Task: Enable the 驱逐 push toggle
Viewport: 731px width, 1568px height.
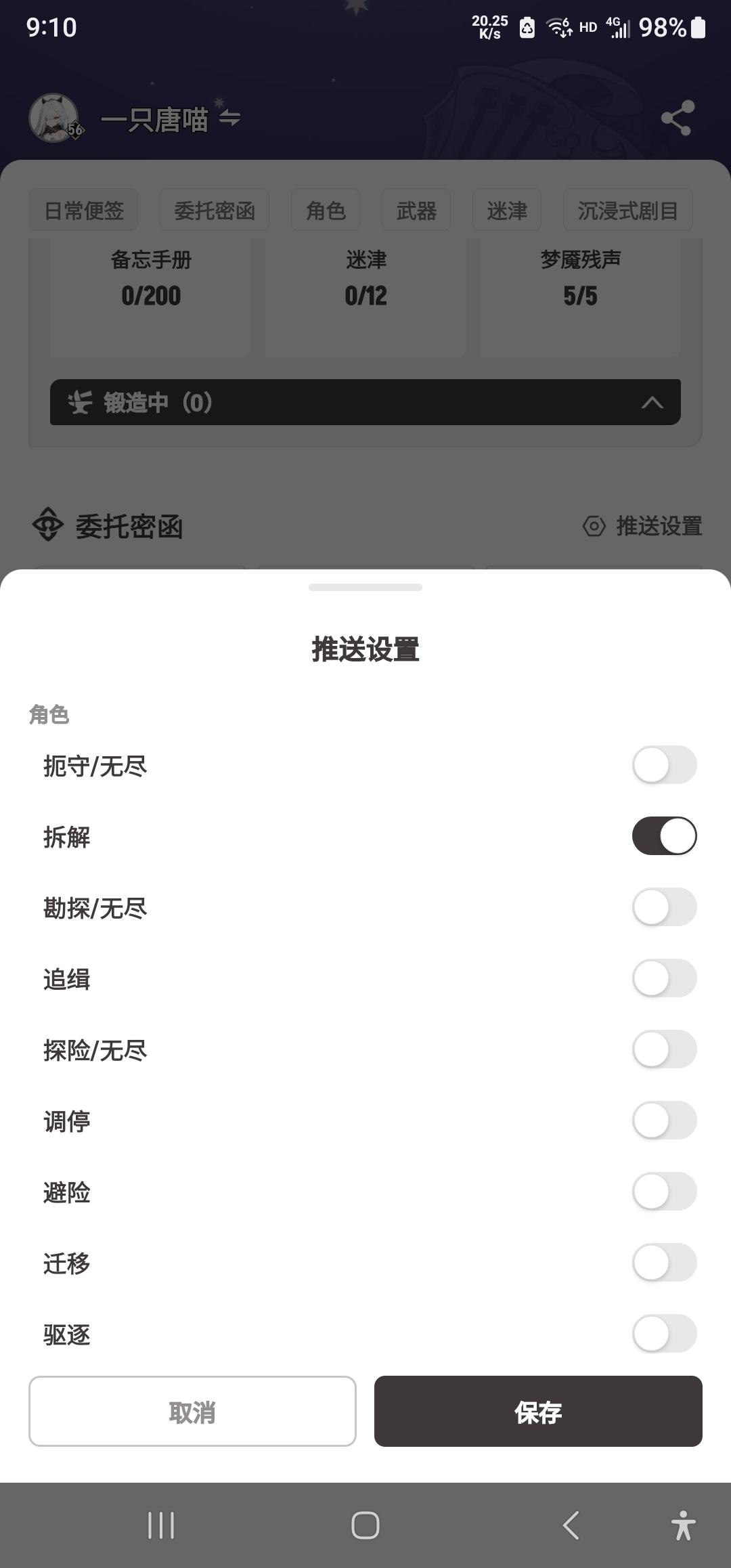Action: (664, 1334)
